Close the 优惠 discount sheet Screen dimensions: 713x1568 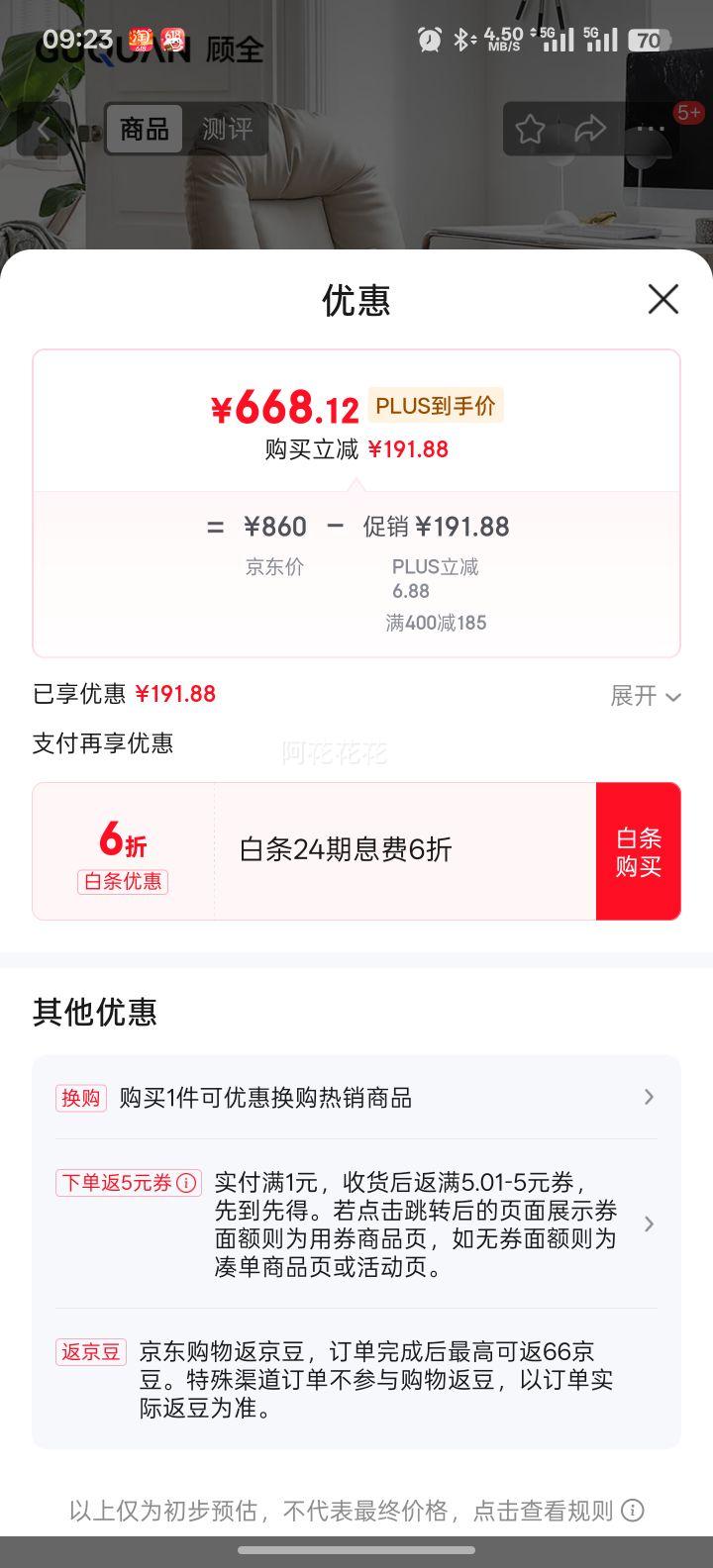[662, 299]
